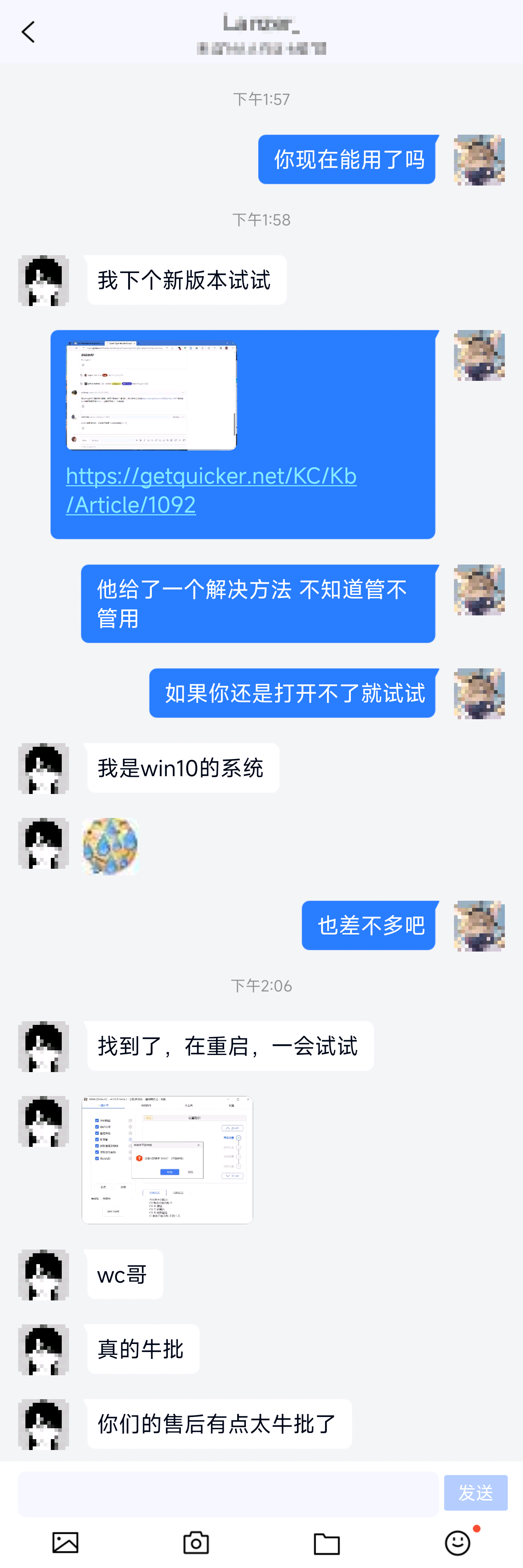The image size is (523, 1568).
Task: Tap the message input field
Action: [x=228, y=1494]
